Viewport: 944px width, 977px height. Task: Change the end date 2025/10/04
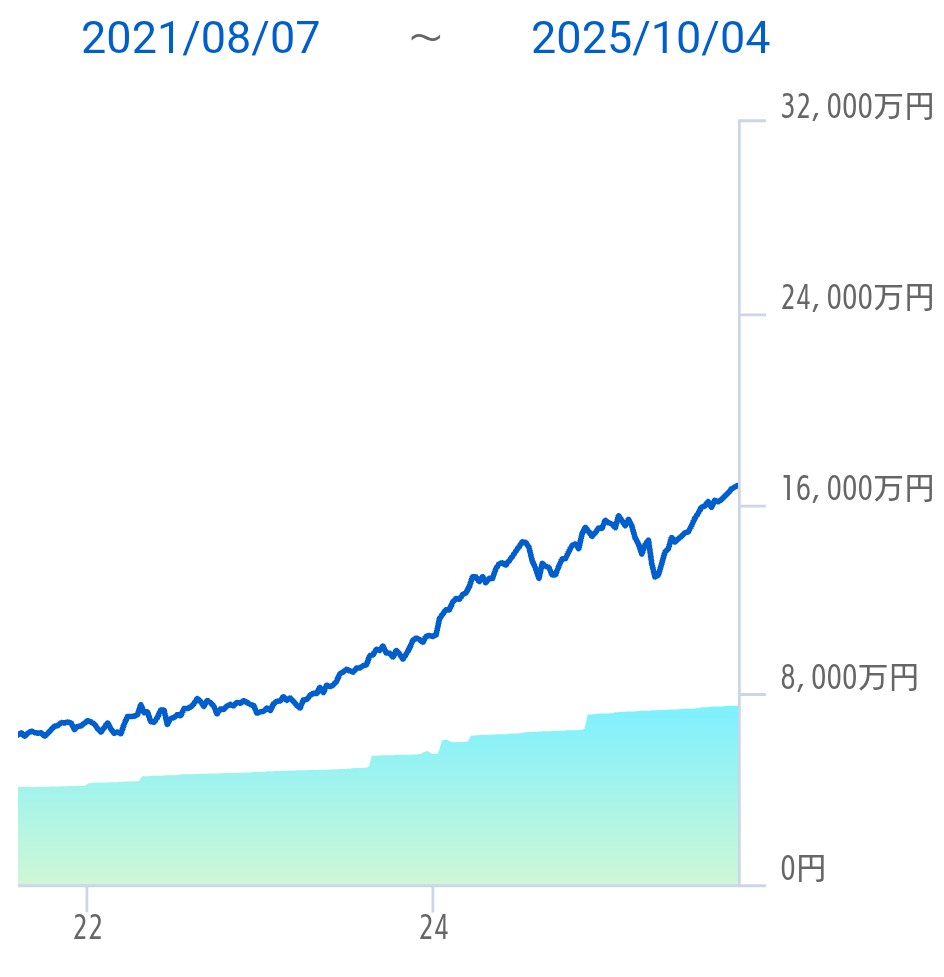click(651, 39)
